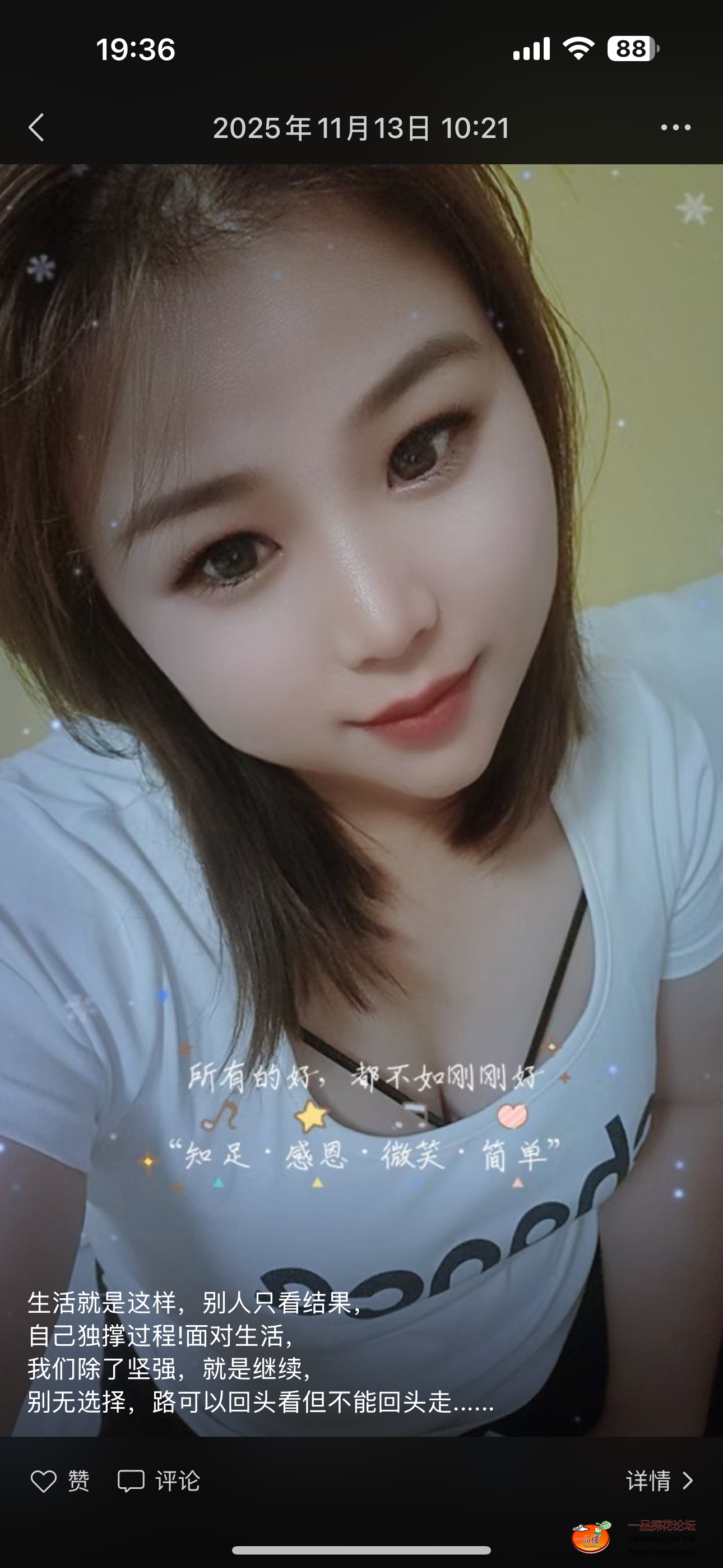The width and height of the screenshot is (723, 1568).
Task: Like this post with 赞
Action: tap(59, 1481)
